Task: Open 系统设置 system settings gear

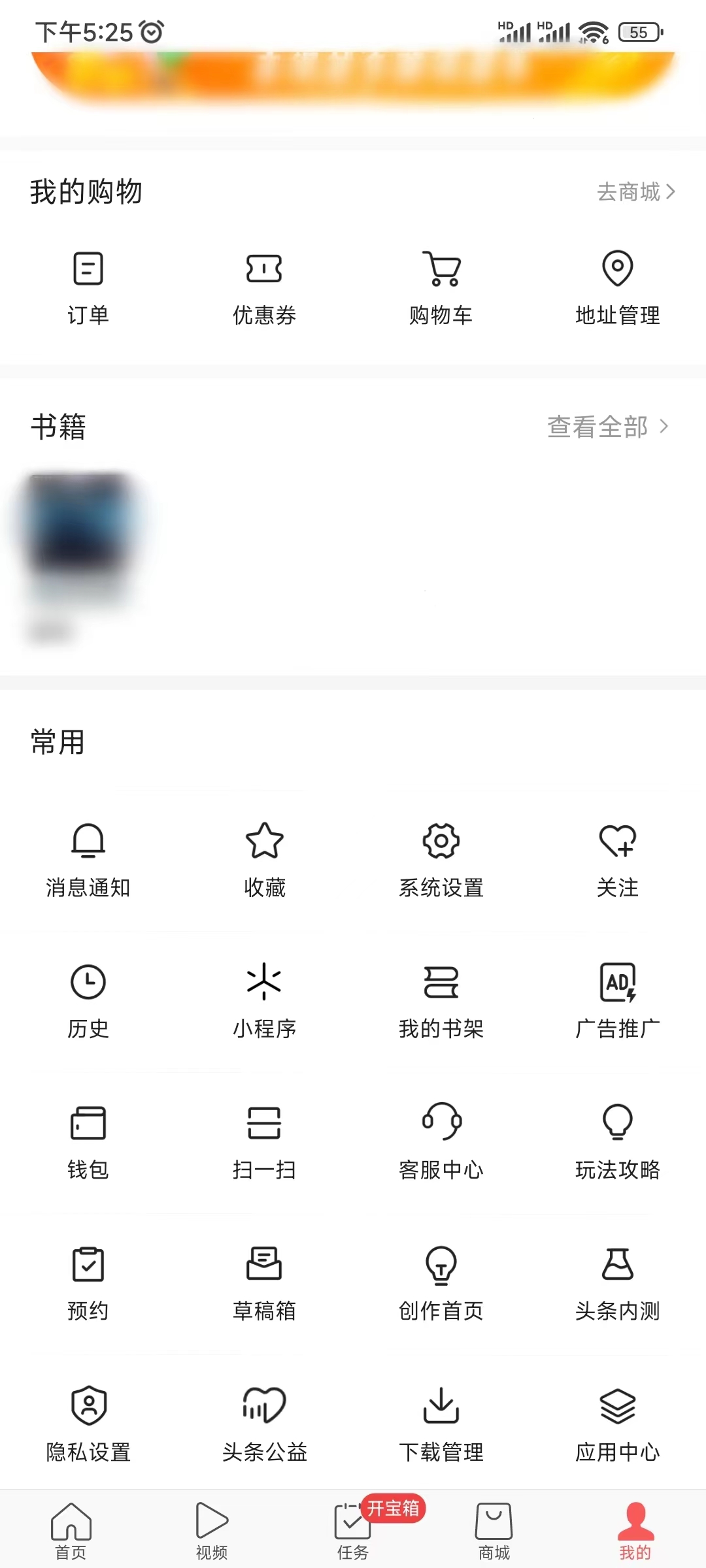Action: (441, 859)
